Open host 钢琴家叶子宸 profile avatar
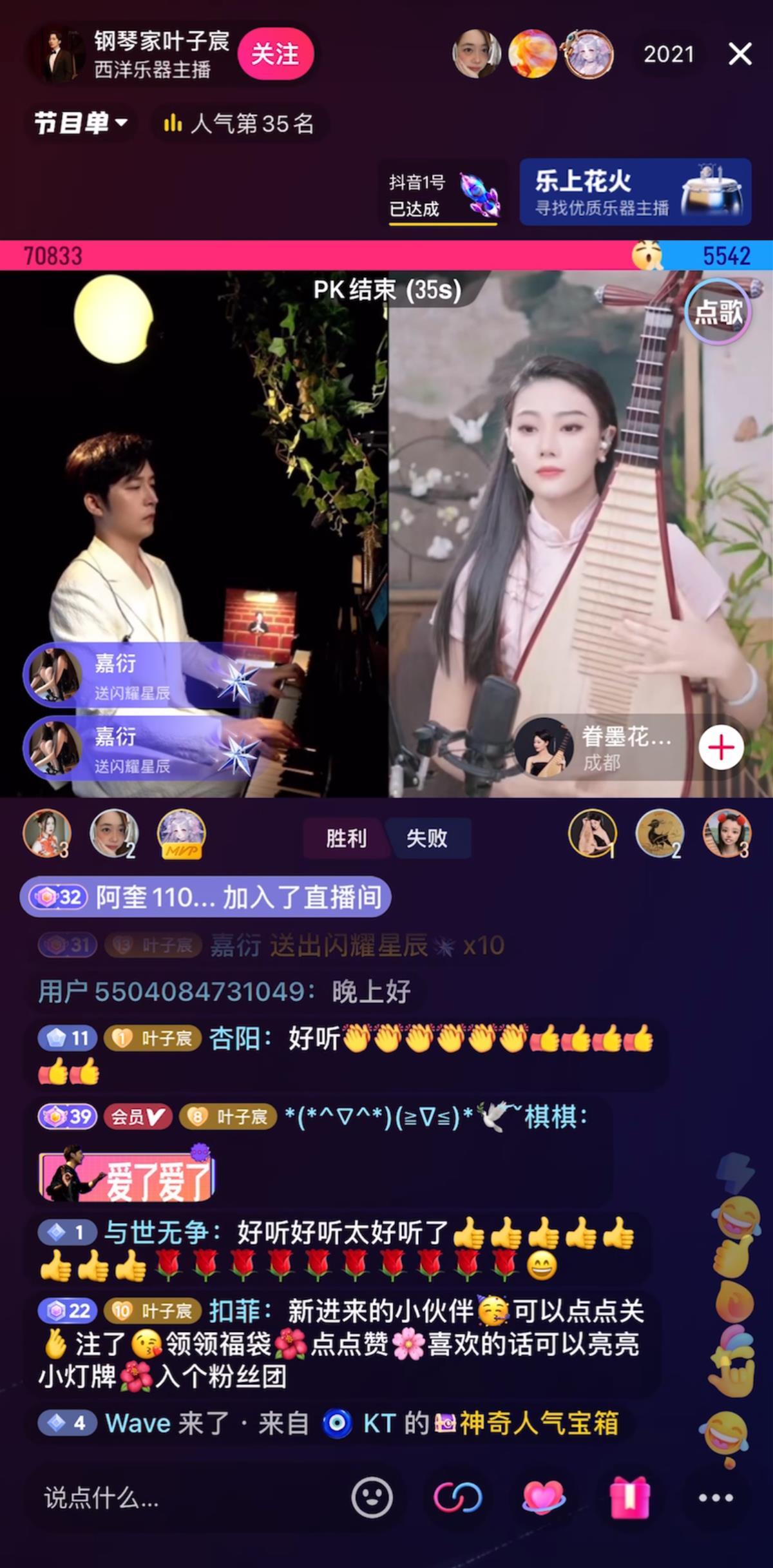 click(60, 54)
